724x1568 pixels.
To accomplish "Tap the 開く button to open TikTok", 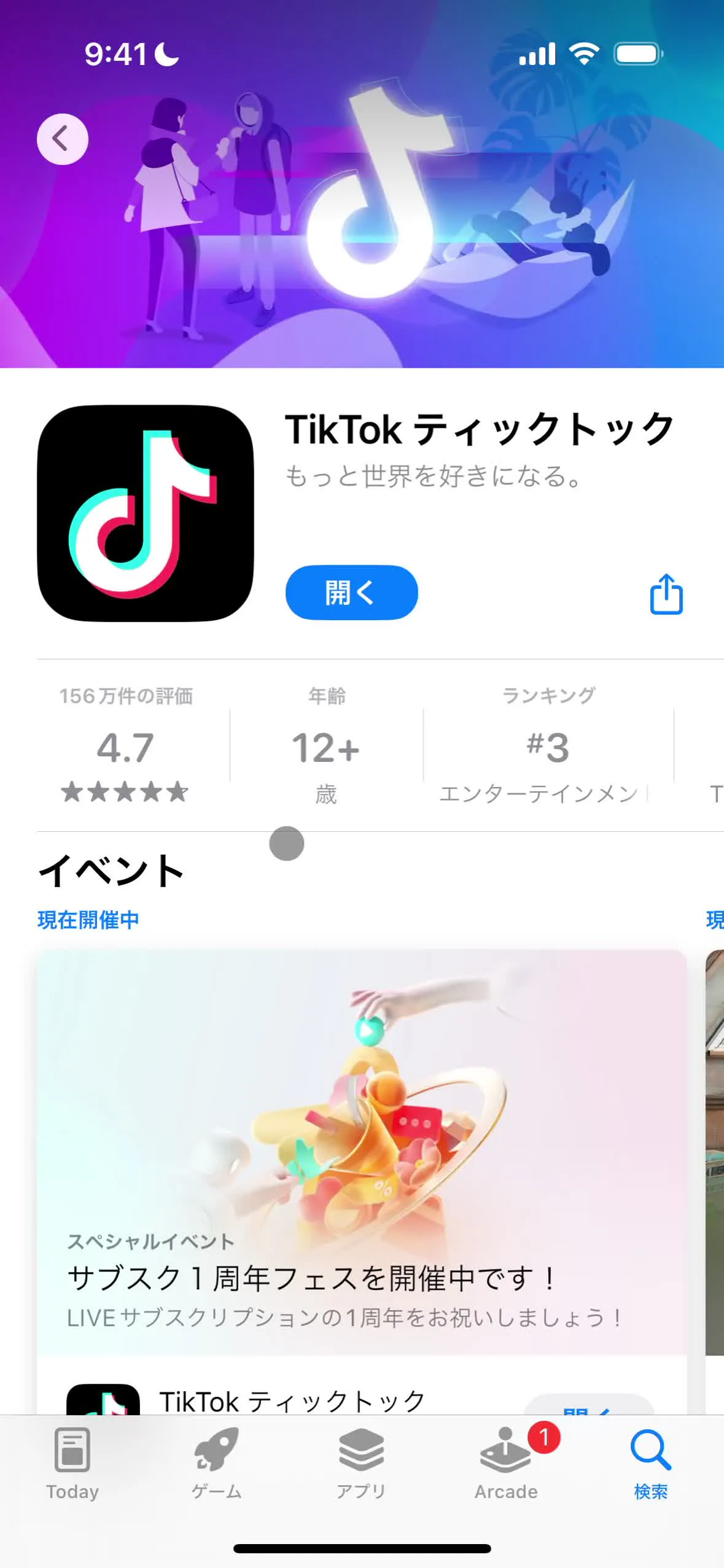I will [351, 592].
